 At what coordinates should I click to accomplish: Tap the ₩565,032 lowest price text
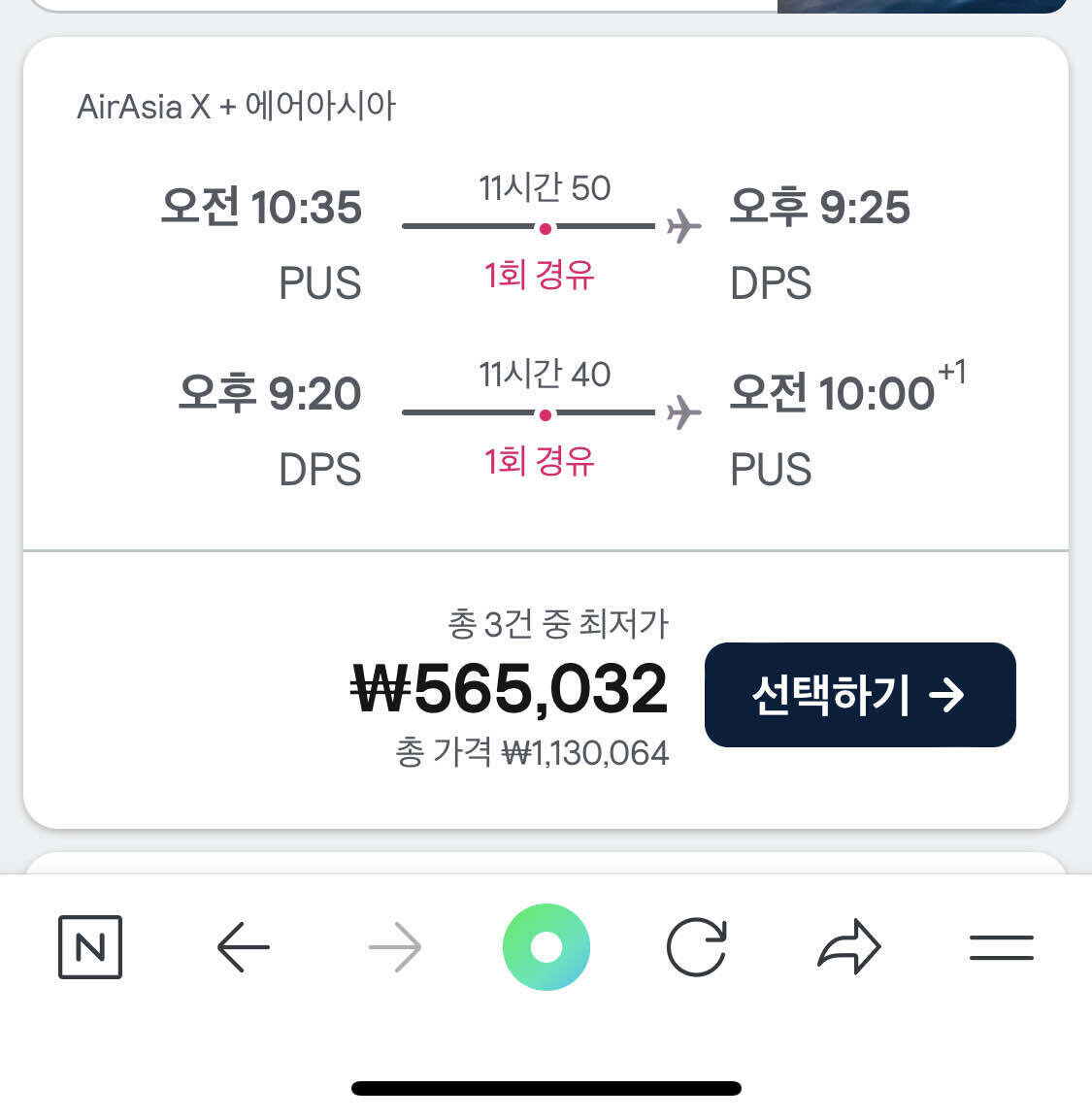[x=510, y=689]
